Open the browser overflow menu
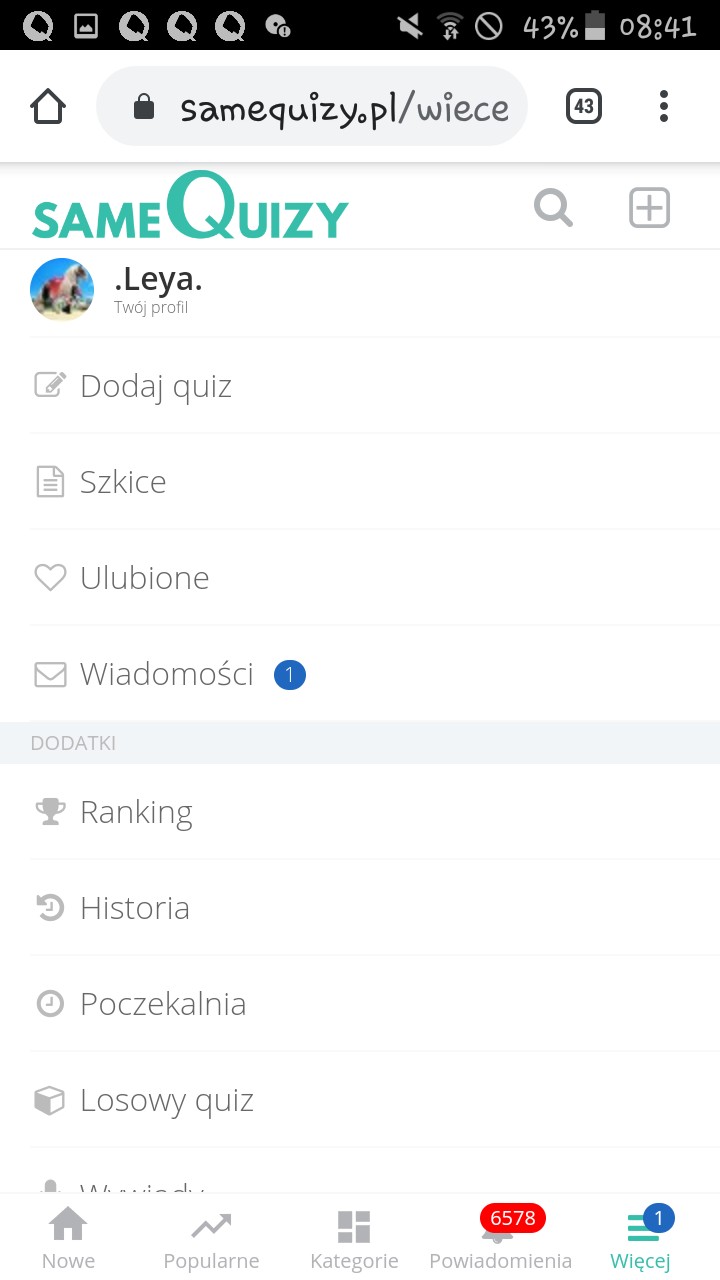720x1280 pixels. click(x=664, y=106)
